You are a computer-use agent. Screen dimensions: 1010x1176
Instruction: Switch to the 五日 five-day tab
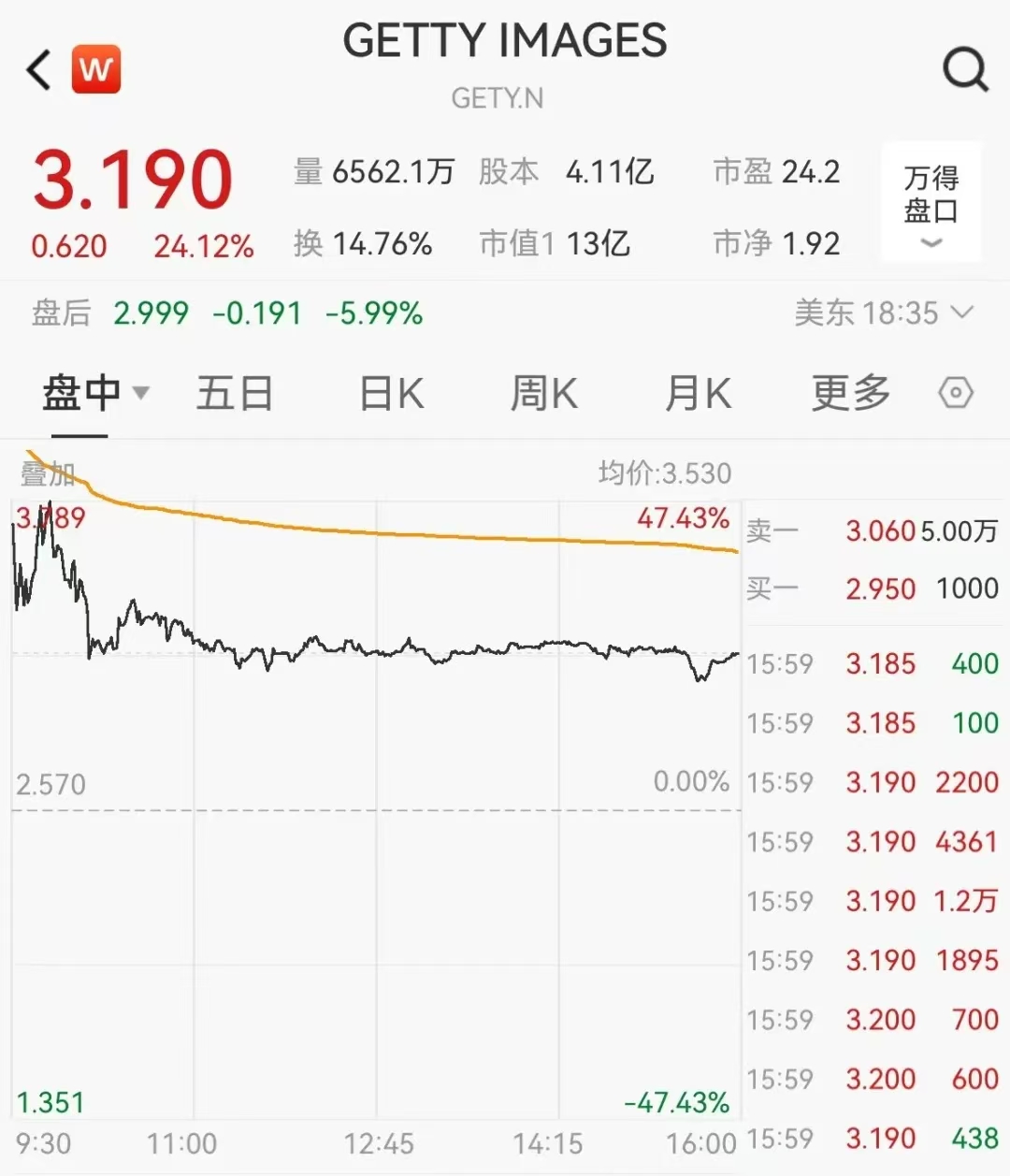coord(235,393)
